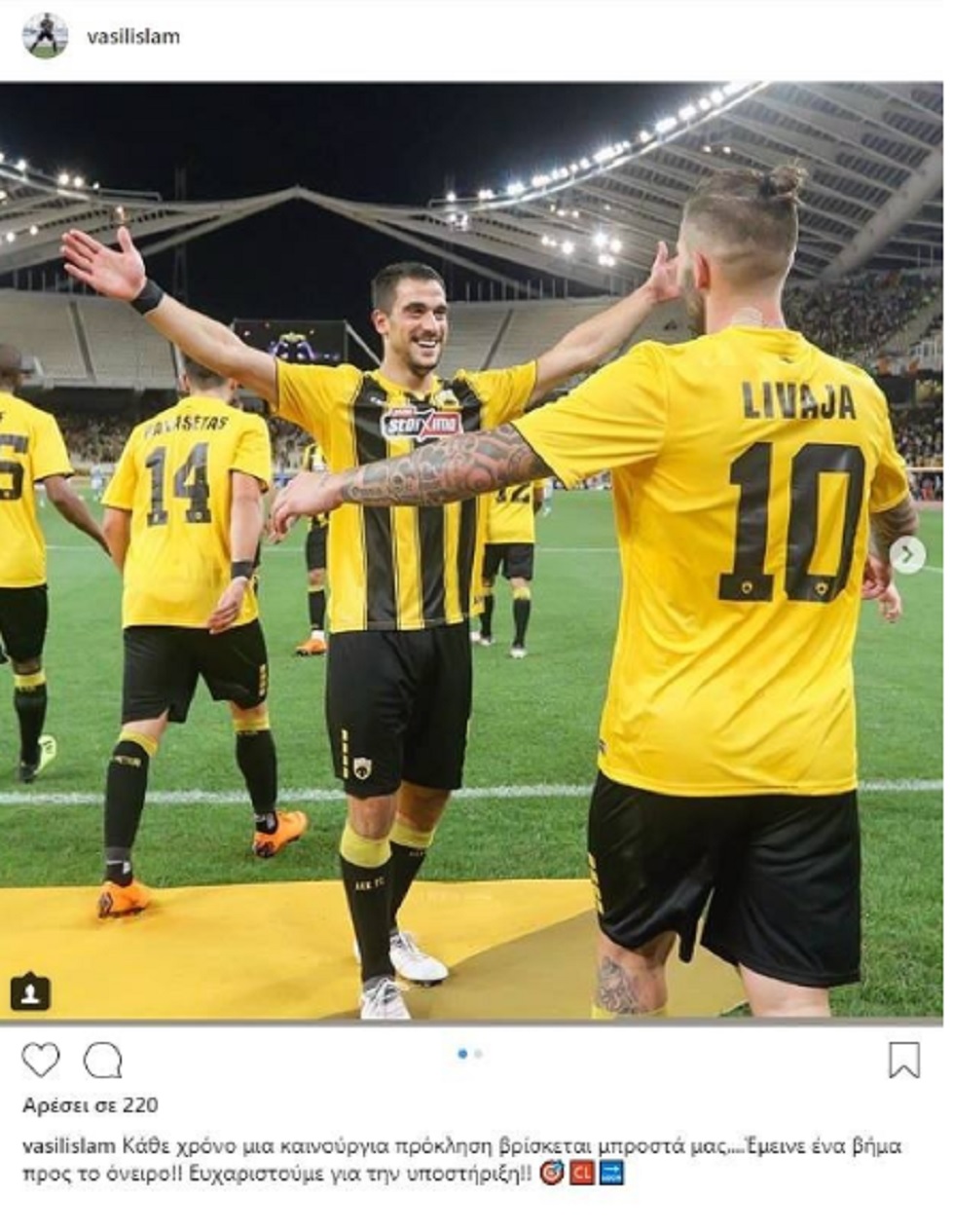Tap the carousel page indicator dots

[470, 1054]
